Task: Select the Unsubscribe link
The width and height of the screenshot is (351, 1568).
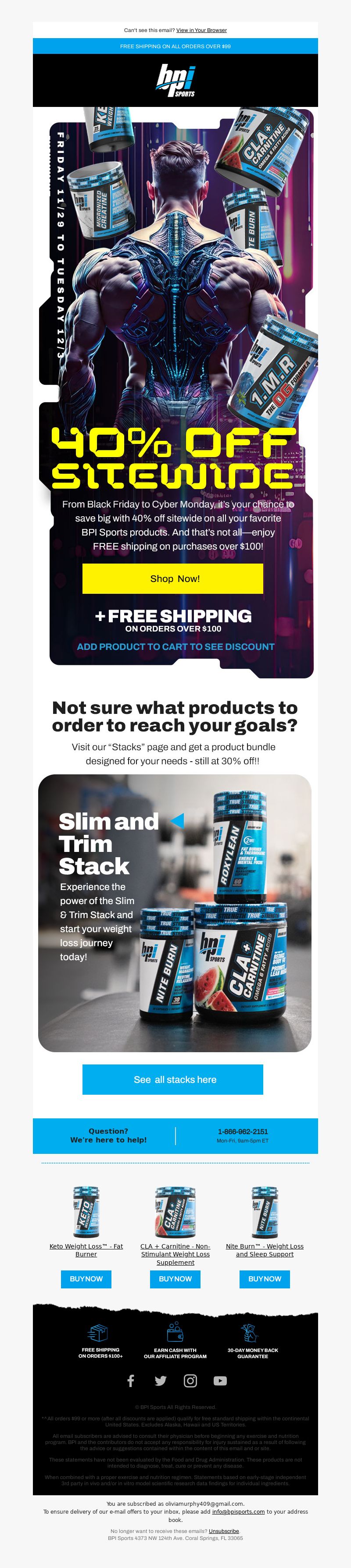Action: pyautogui.click(x=224, y=1531)
